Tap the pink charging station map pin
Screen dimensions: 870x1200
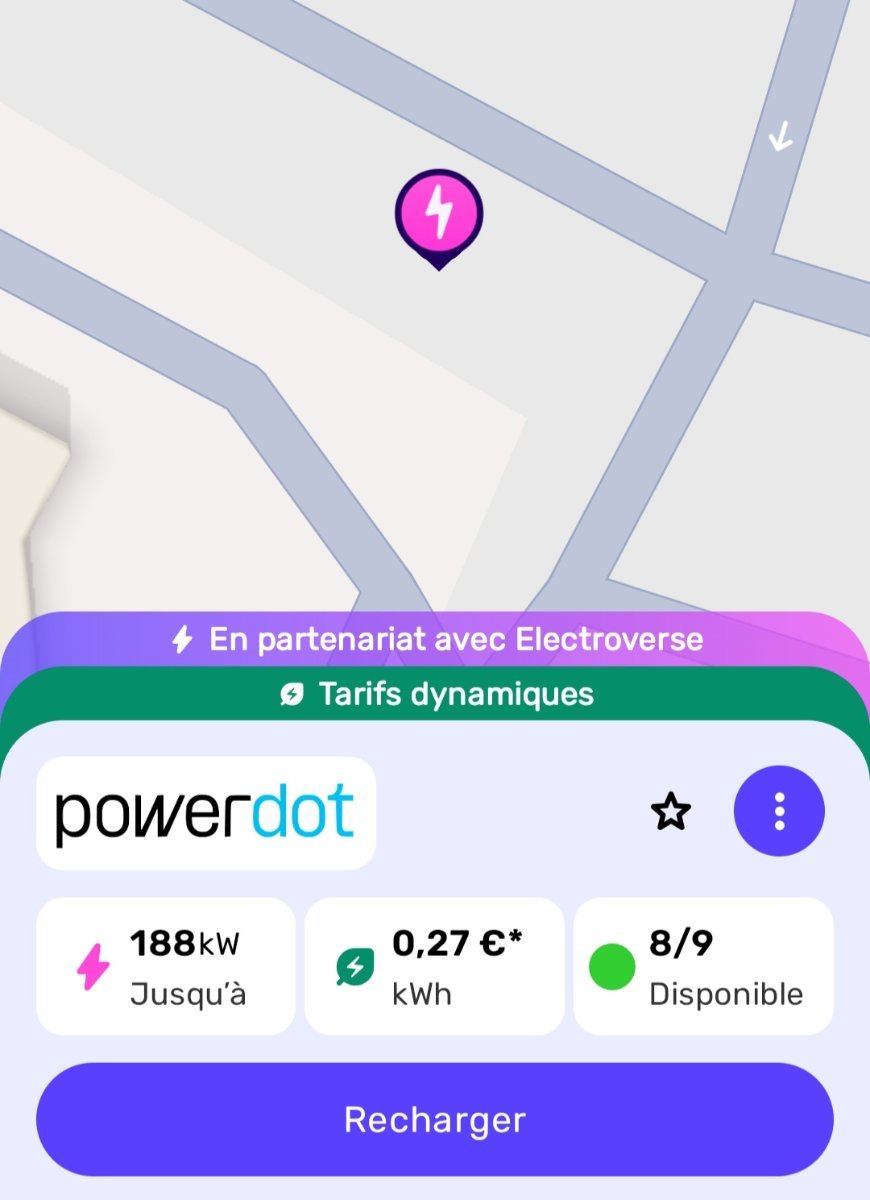pos(438,213)
